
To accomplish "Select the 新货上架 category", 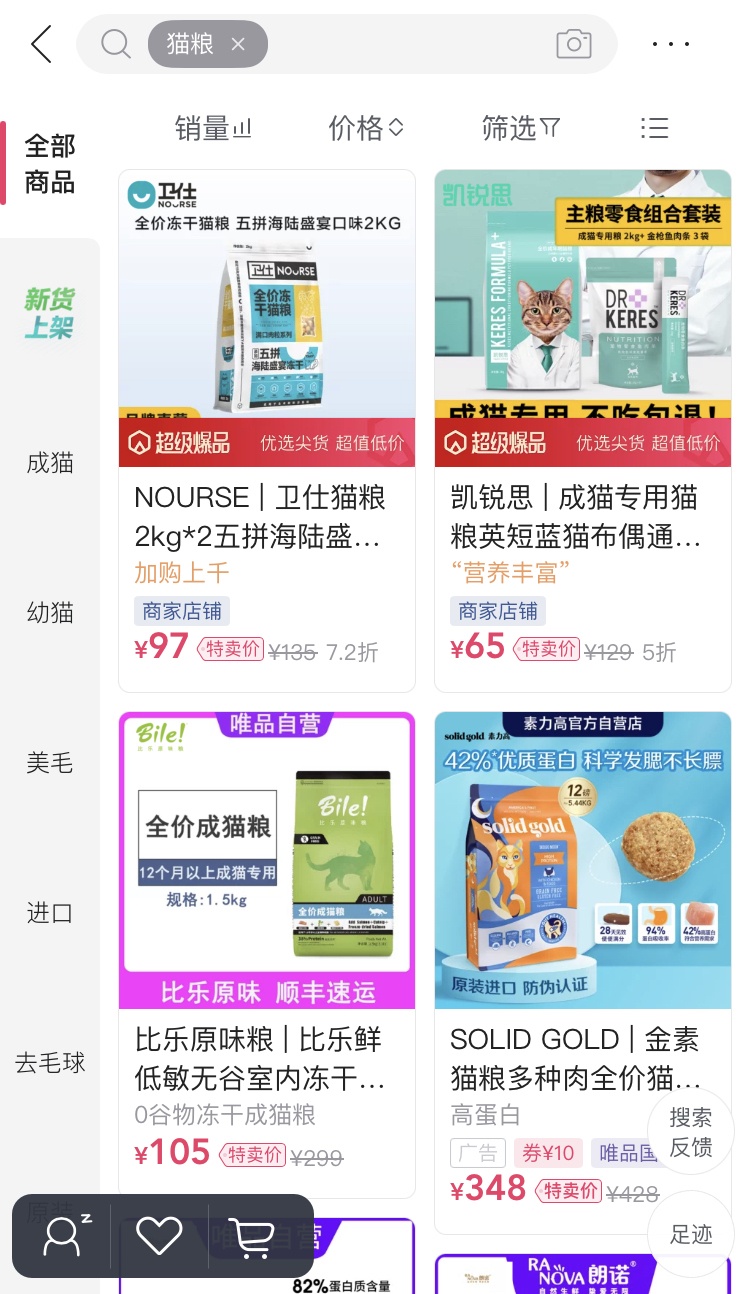I will [x=50, y=313].
